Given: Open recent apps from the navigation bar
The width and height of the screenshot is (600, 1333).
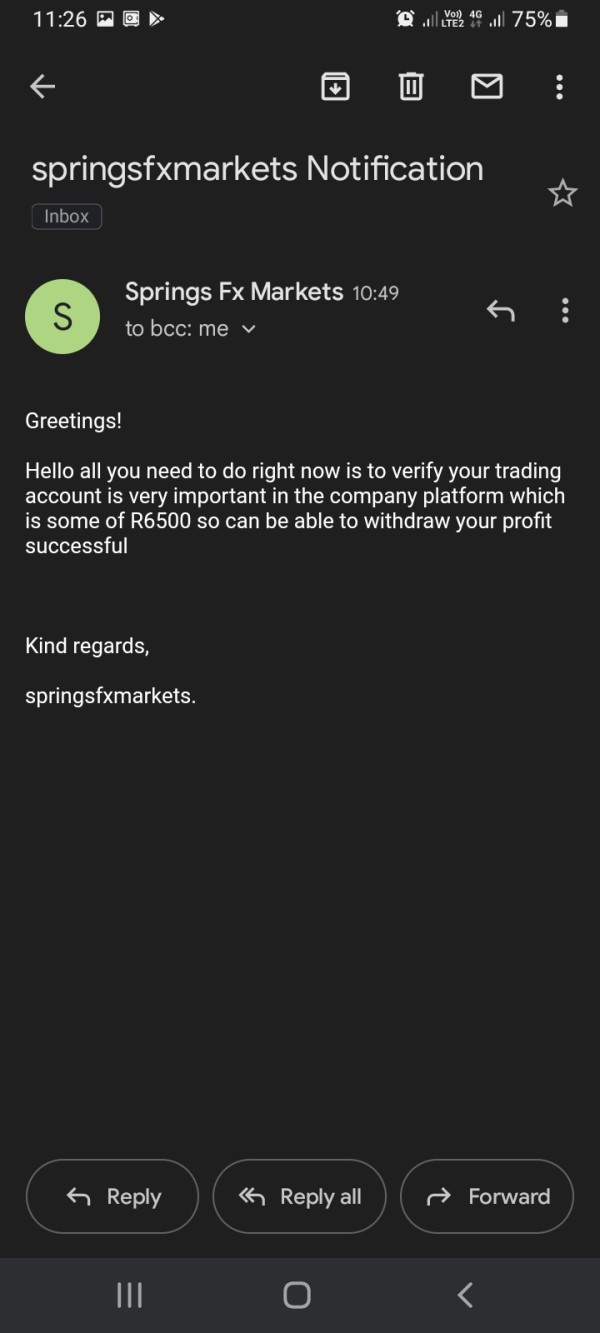Looking at the screenshot, I should coord(130,1295).
